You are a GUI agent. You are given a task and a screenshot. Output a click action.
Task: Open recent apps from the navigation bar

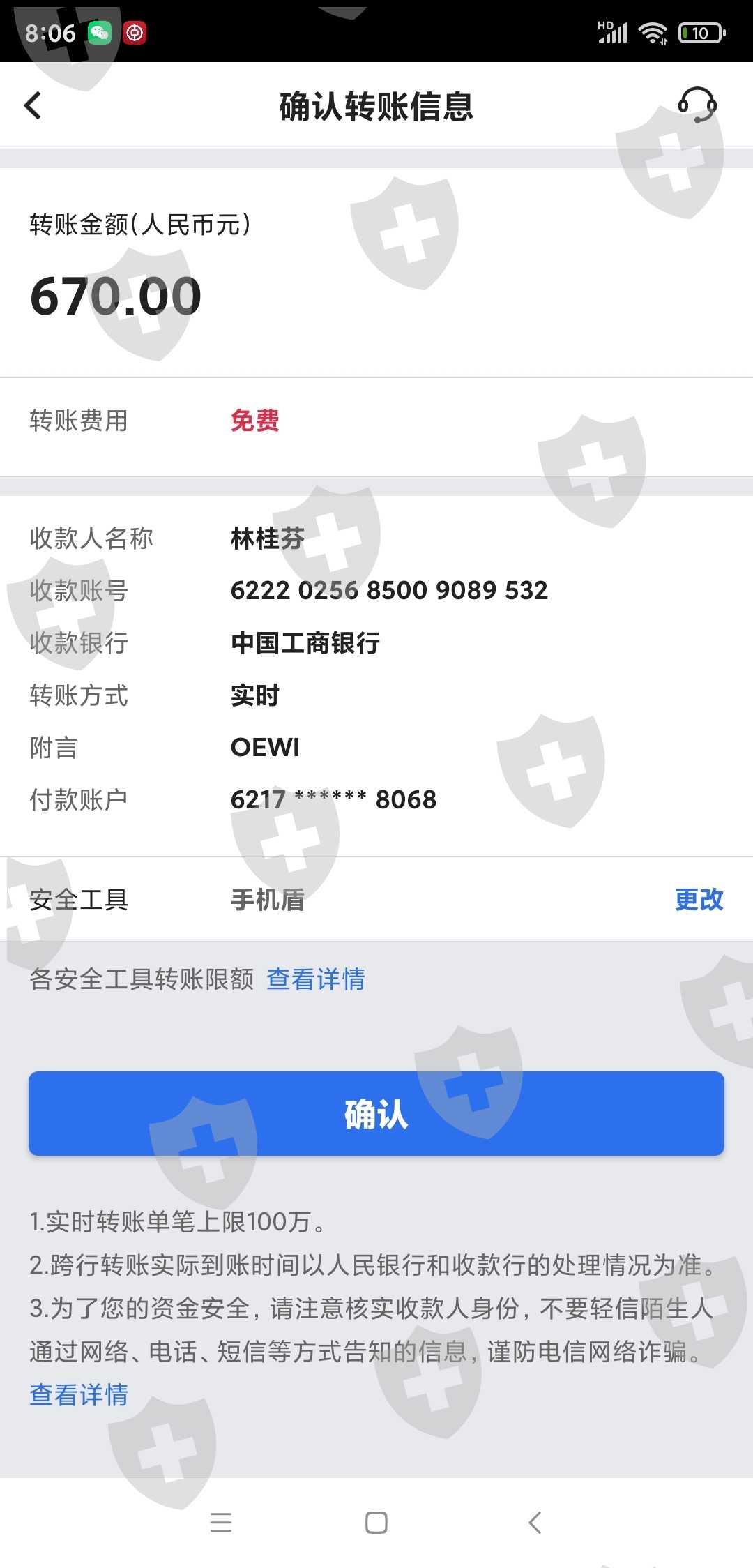[221, 1522]
